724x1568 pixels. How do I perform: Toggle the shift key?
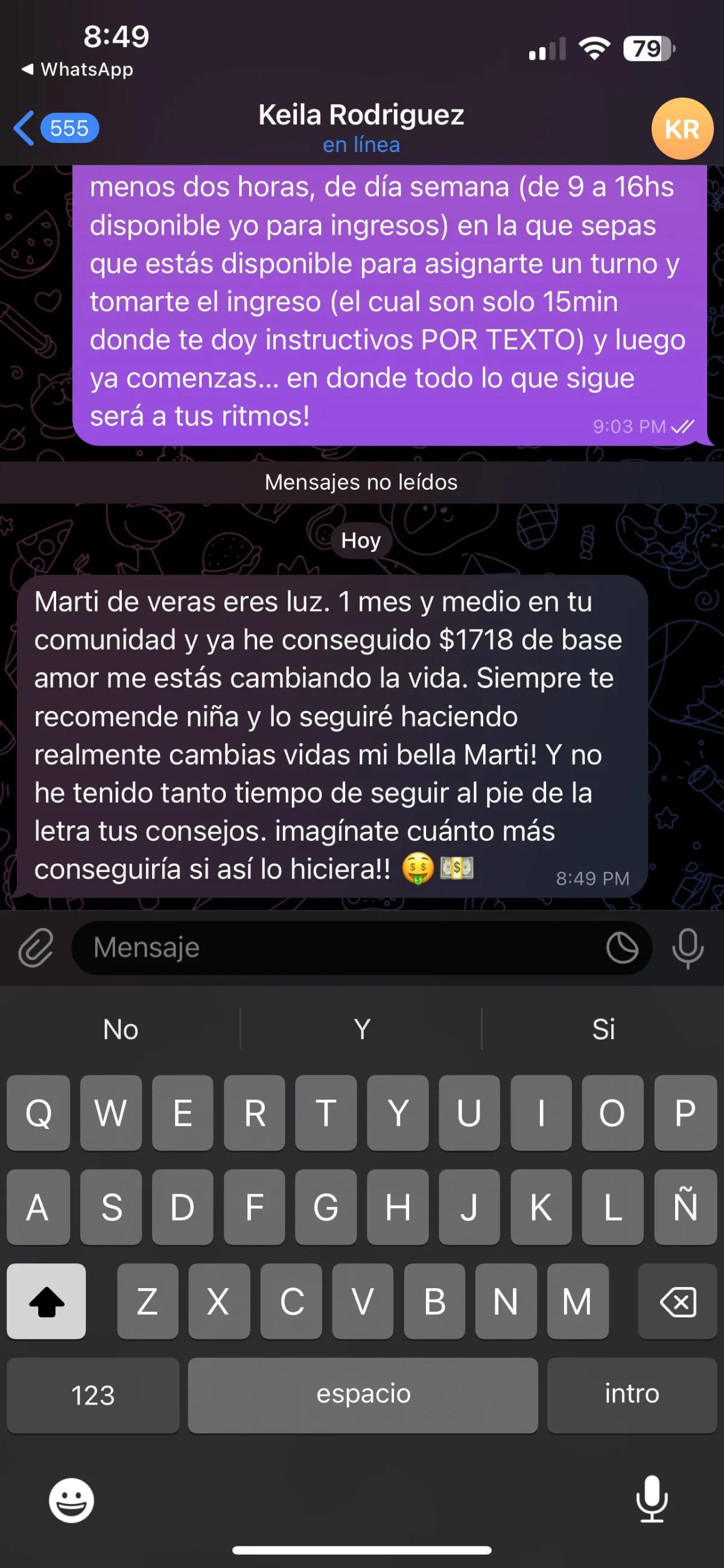[x=46, y=1301]
